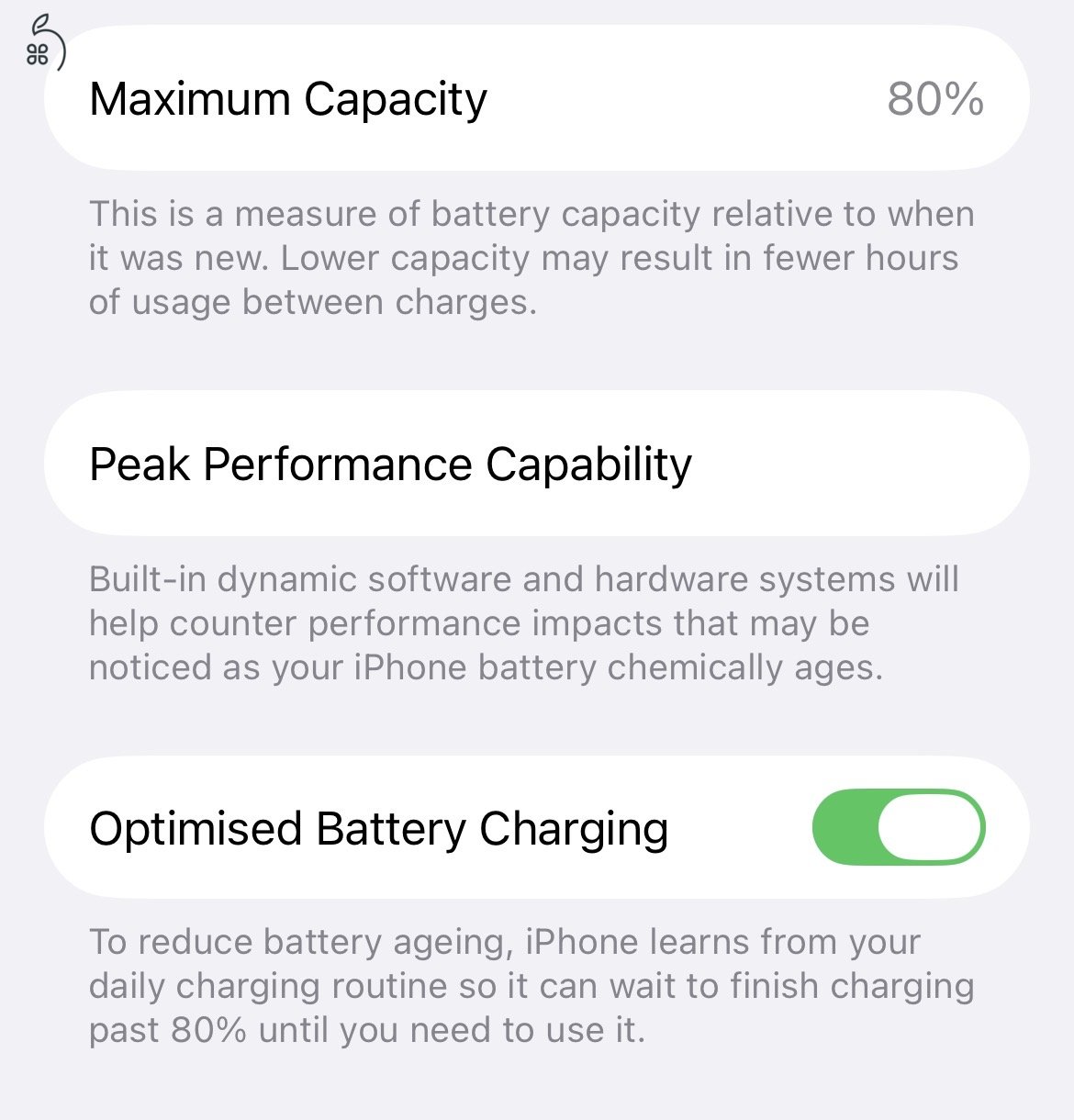Click the dynamic software systems description
Screen dimensions: 1074x1120
coord(523,622)
